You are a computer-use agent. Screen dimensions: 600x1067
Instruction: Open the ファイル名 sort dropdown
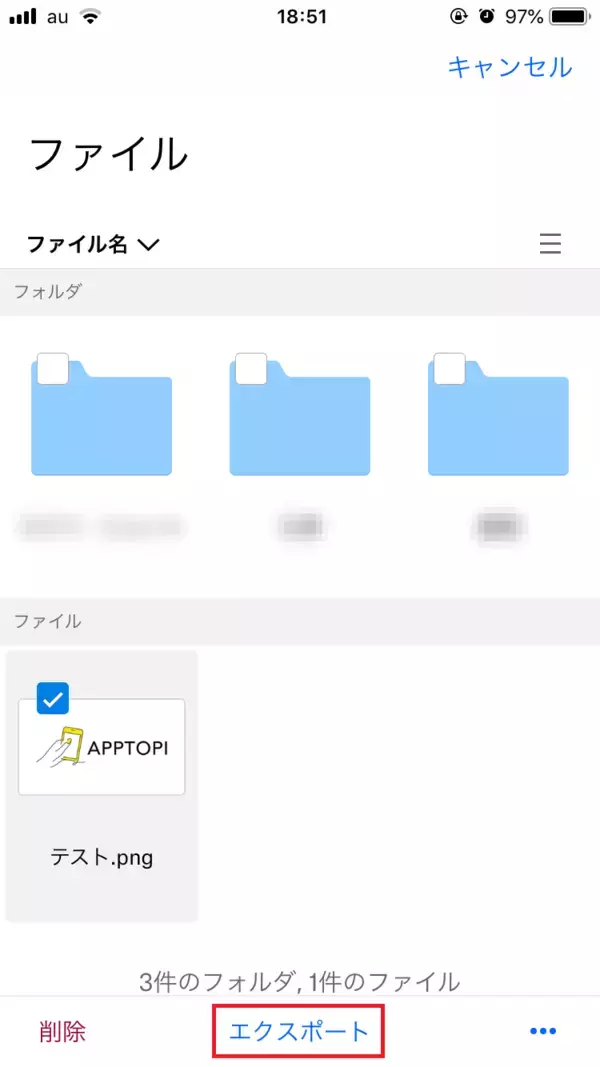coord(93,244)
